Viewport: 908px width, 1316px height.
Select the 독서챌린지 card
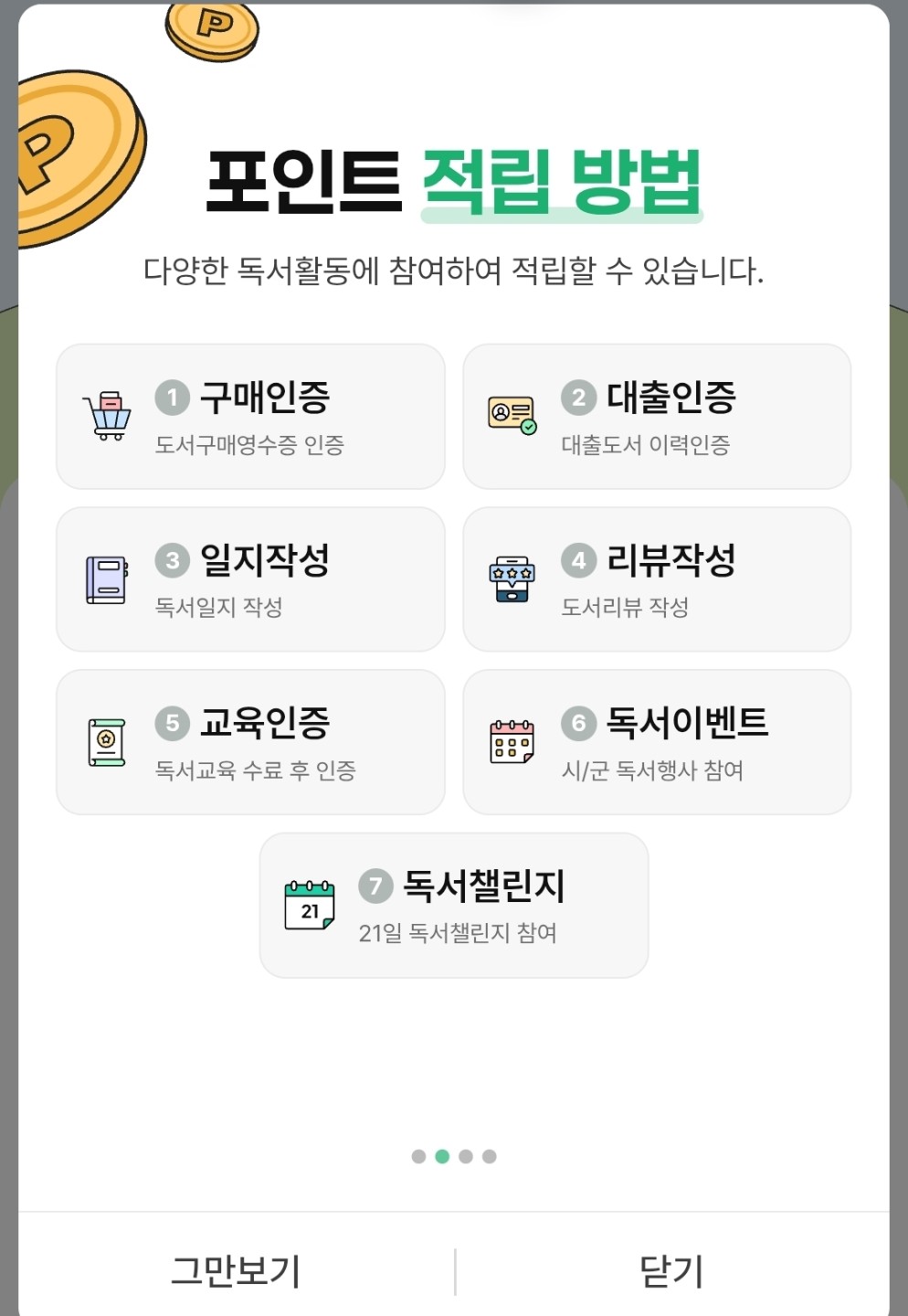click(454, 905)
